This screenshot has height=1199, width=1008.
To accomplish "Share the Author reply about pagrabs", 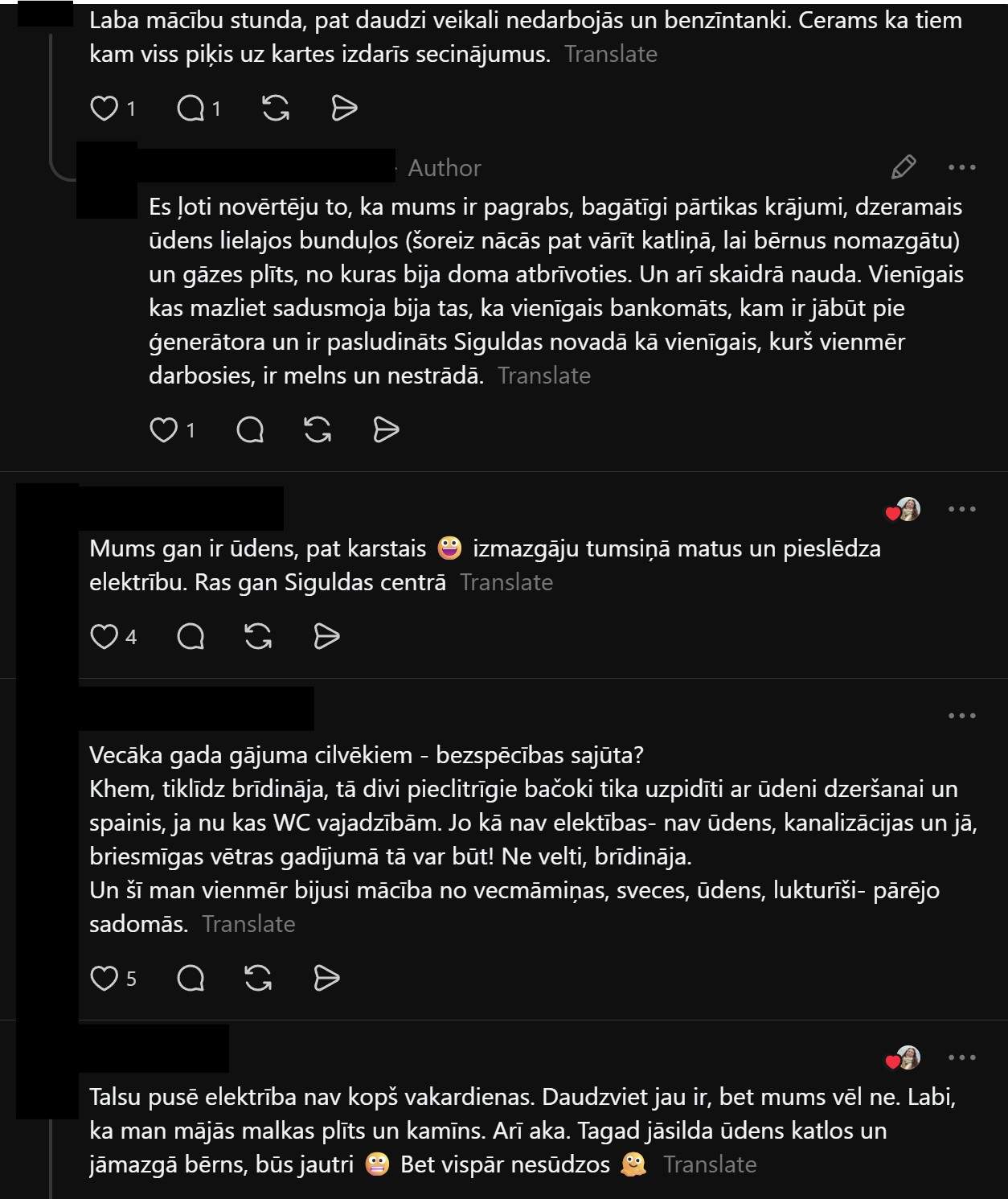I will click(x=386, y=429).
